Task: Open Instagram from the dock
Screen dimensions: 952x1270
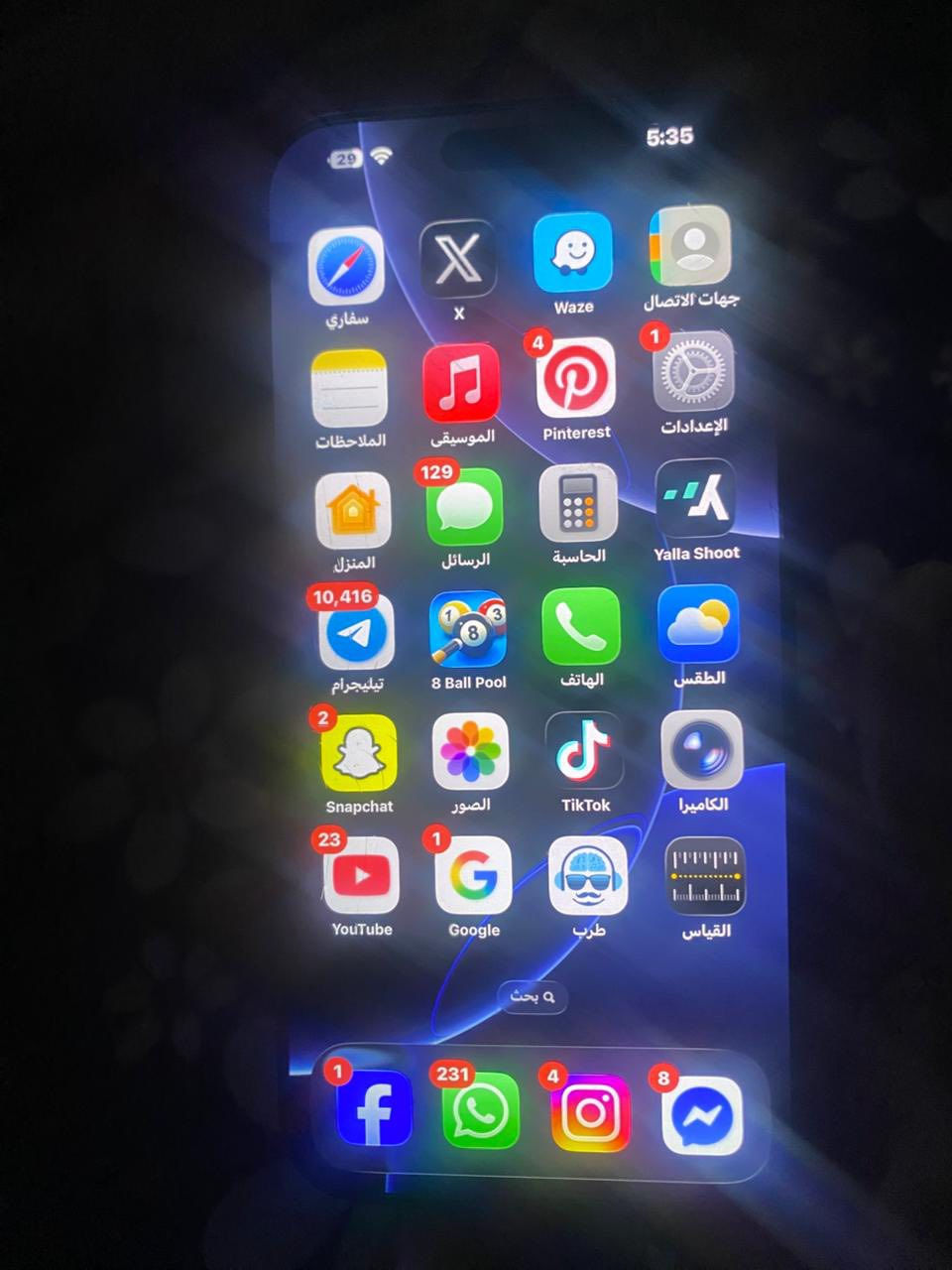Action: point(591,1112)
